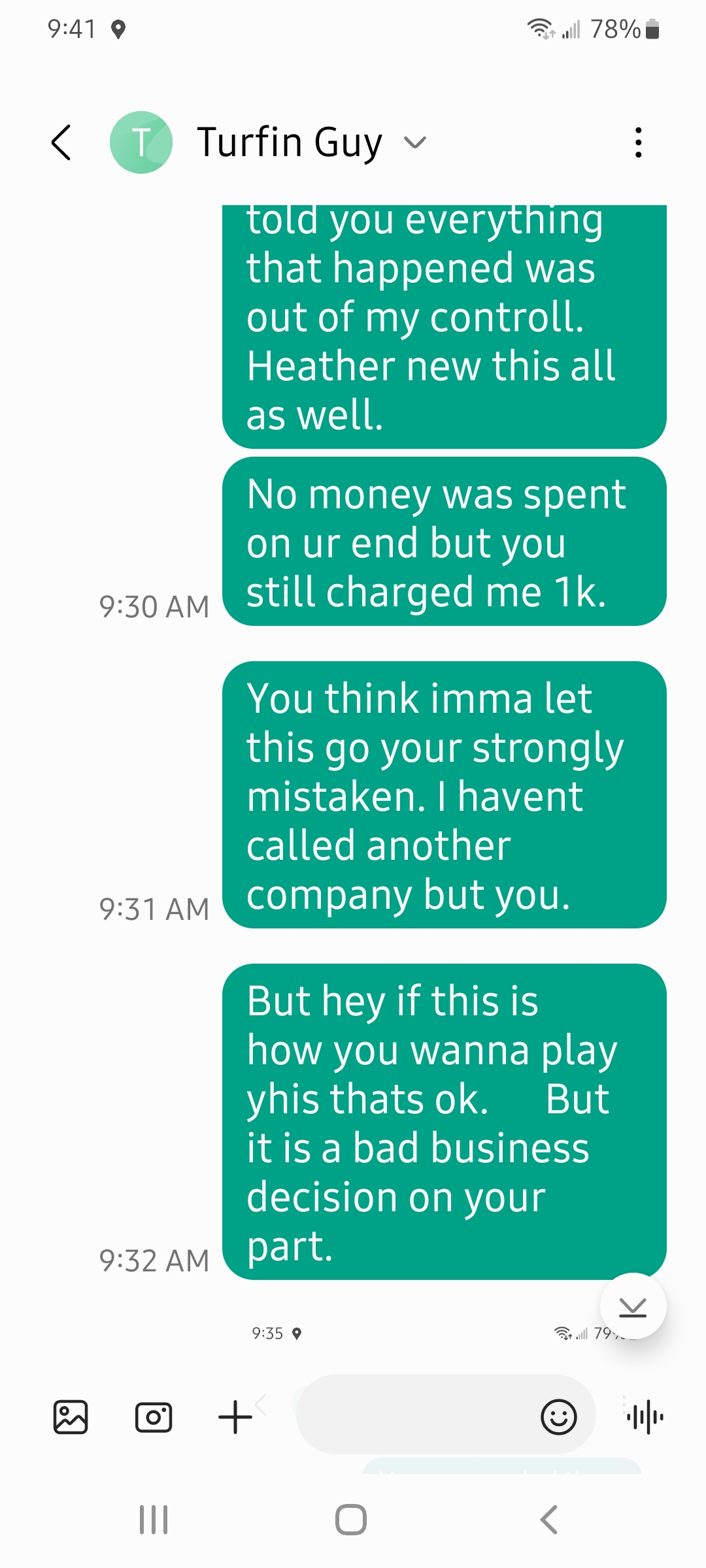
Task: Open Turfin Guy's avatar
Action: click(141, 142)
